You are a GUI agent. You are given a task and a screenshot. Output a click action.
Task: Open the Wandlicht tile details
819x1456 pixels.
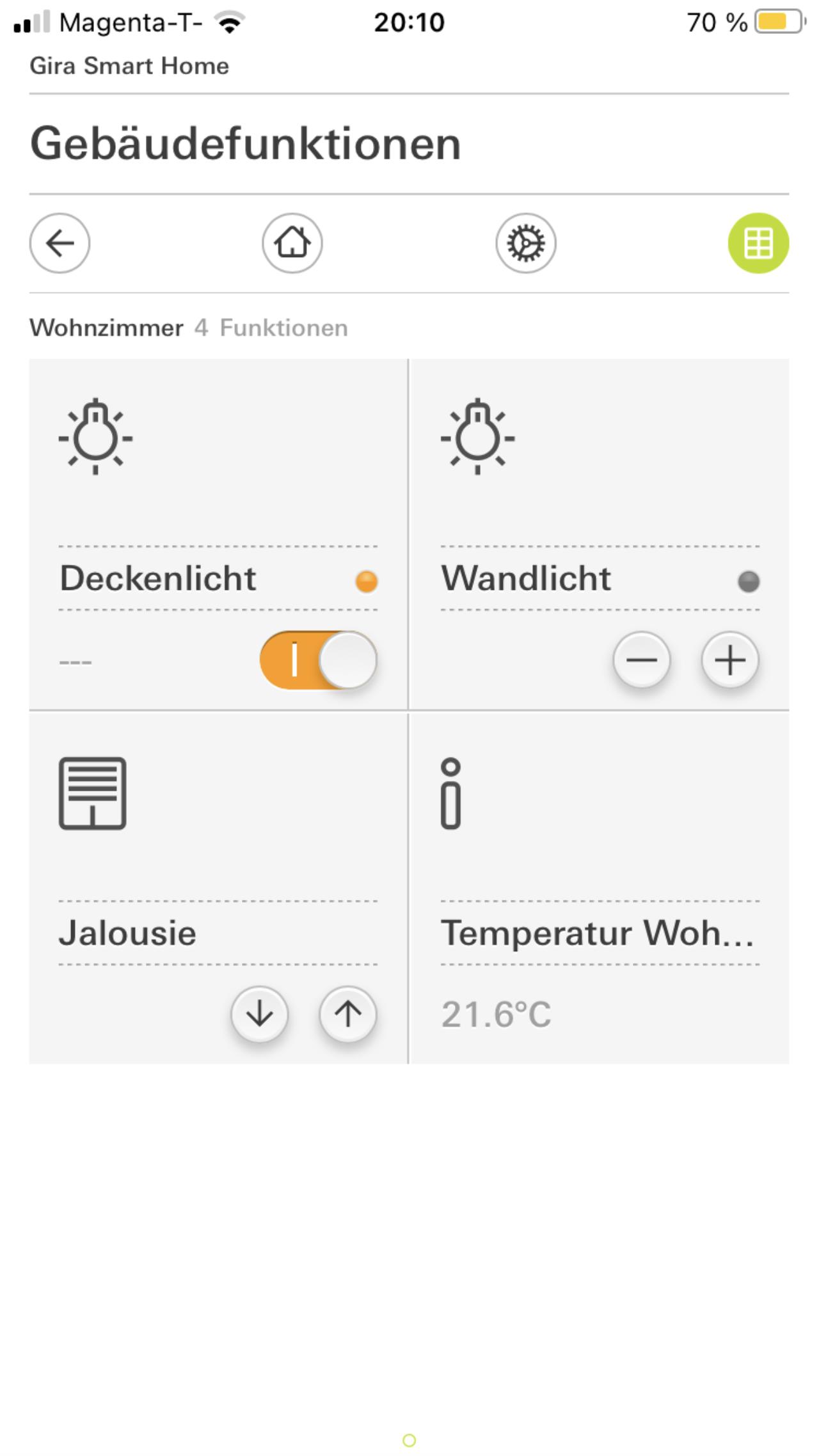pyautogui.click(x=599, y=534)
